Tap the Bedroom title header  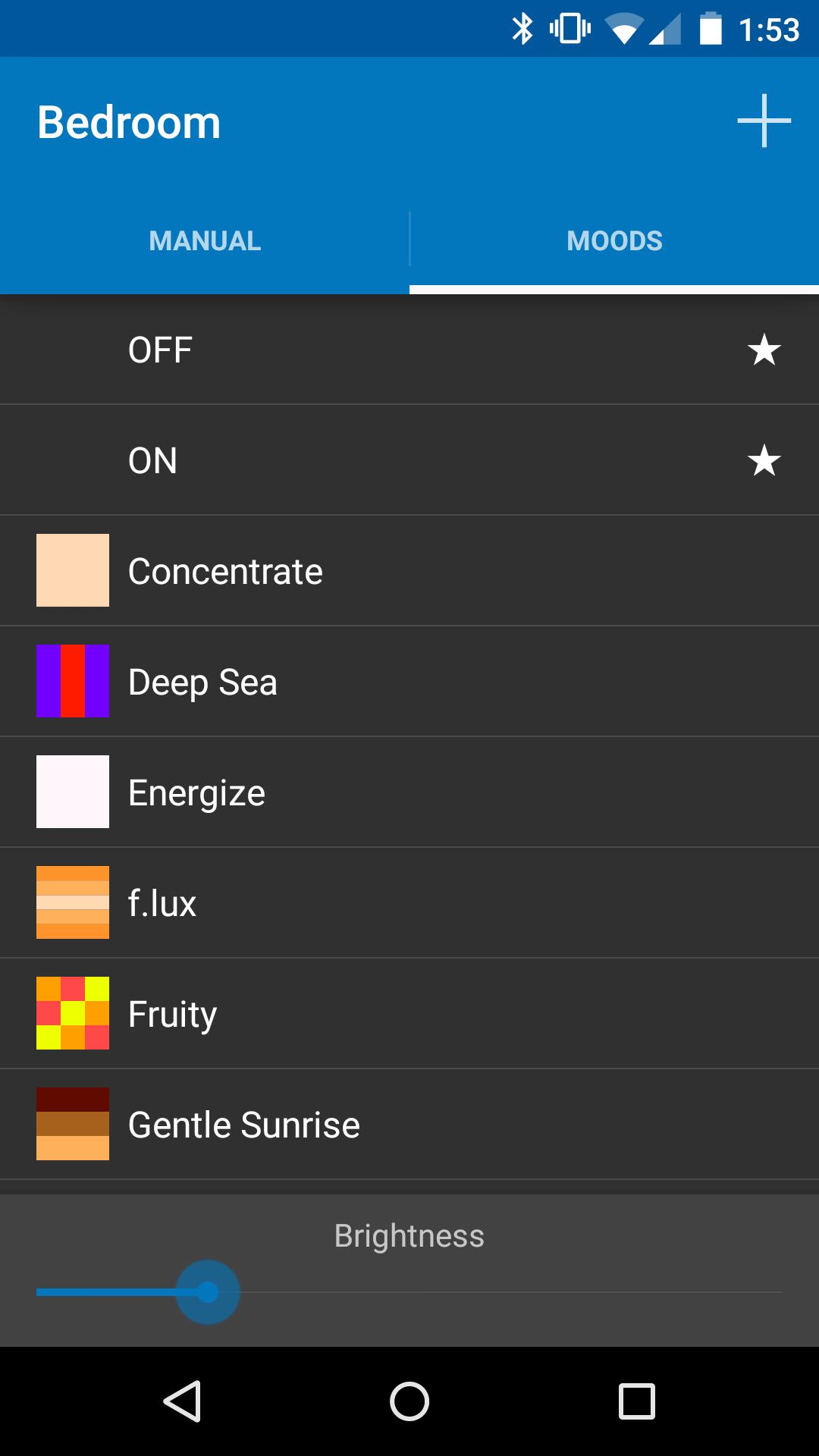129,121
